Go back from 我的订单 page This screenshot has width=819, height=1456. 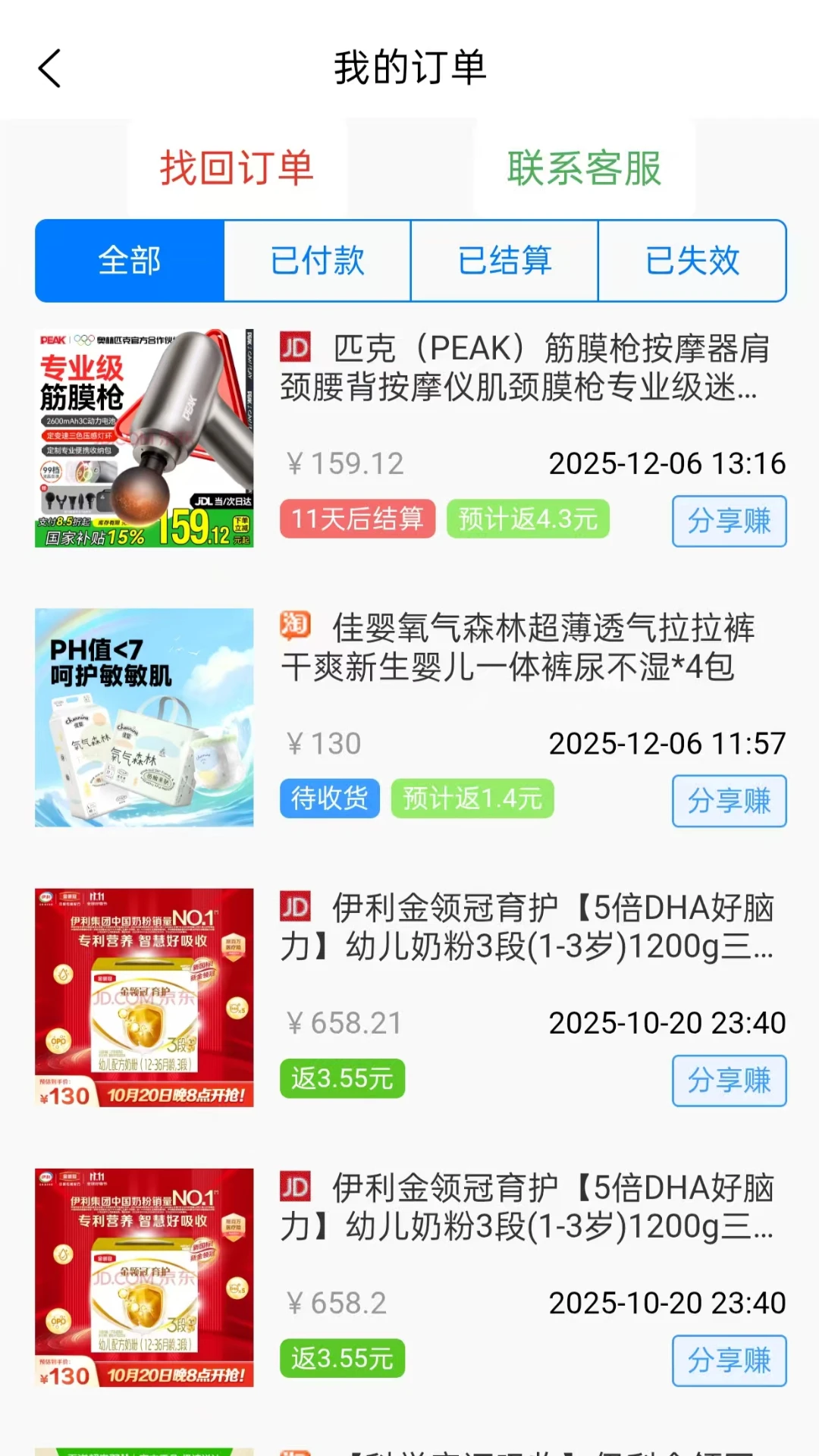(x=50, y=69)
